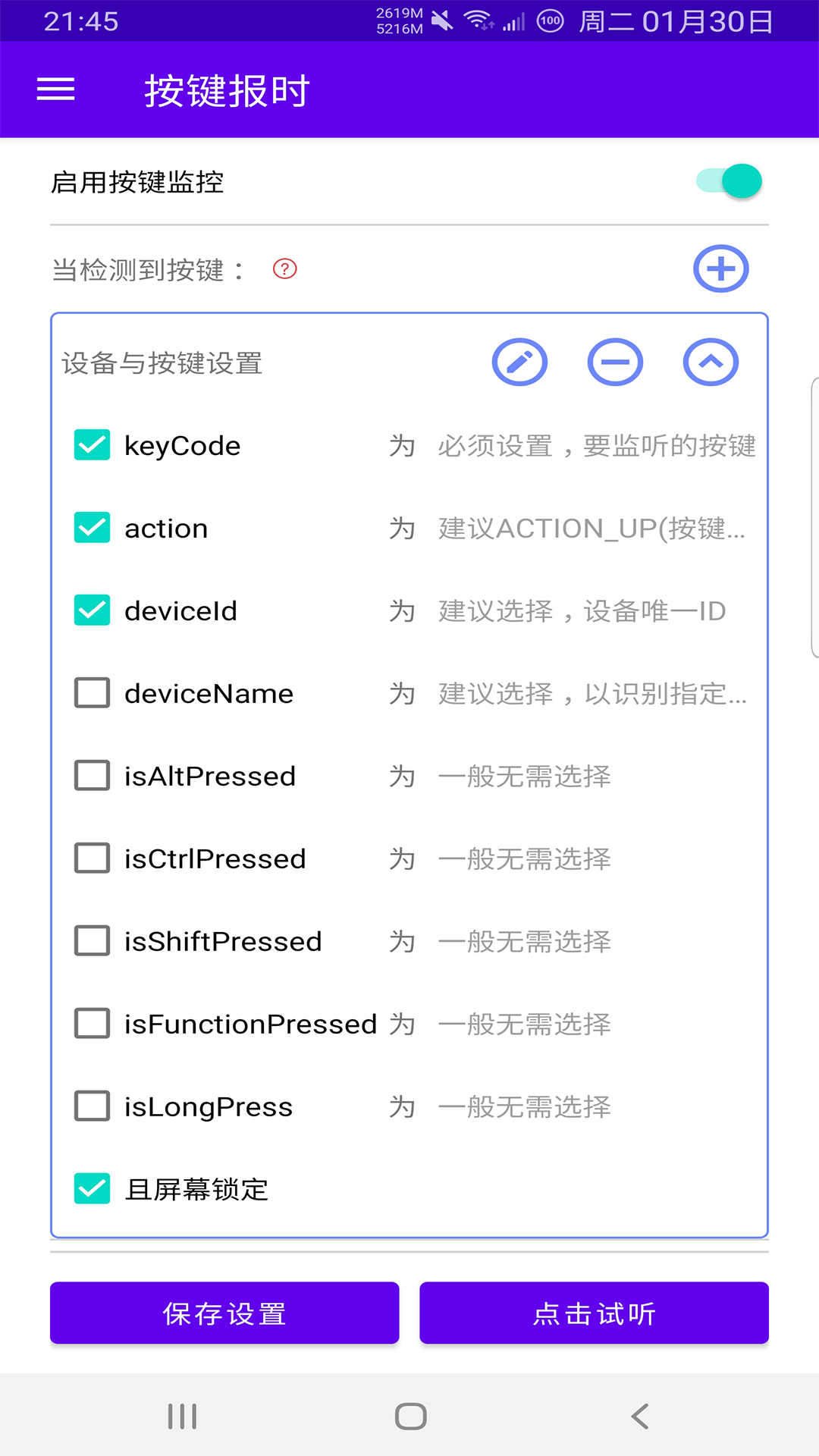Uncheck the action checkbox
819x1456 pixels.
pos(93,528)
